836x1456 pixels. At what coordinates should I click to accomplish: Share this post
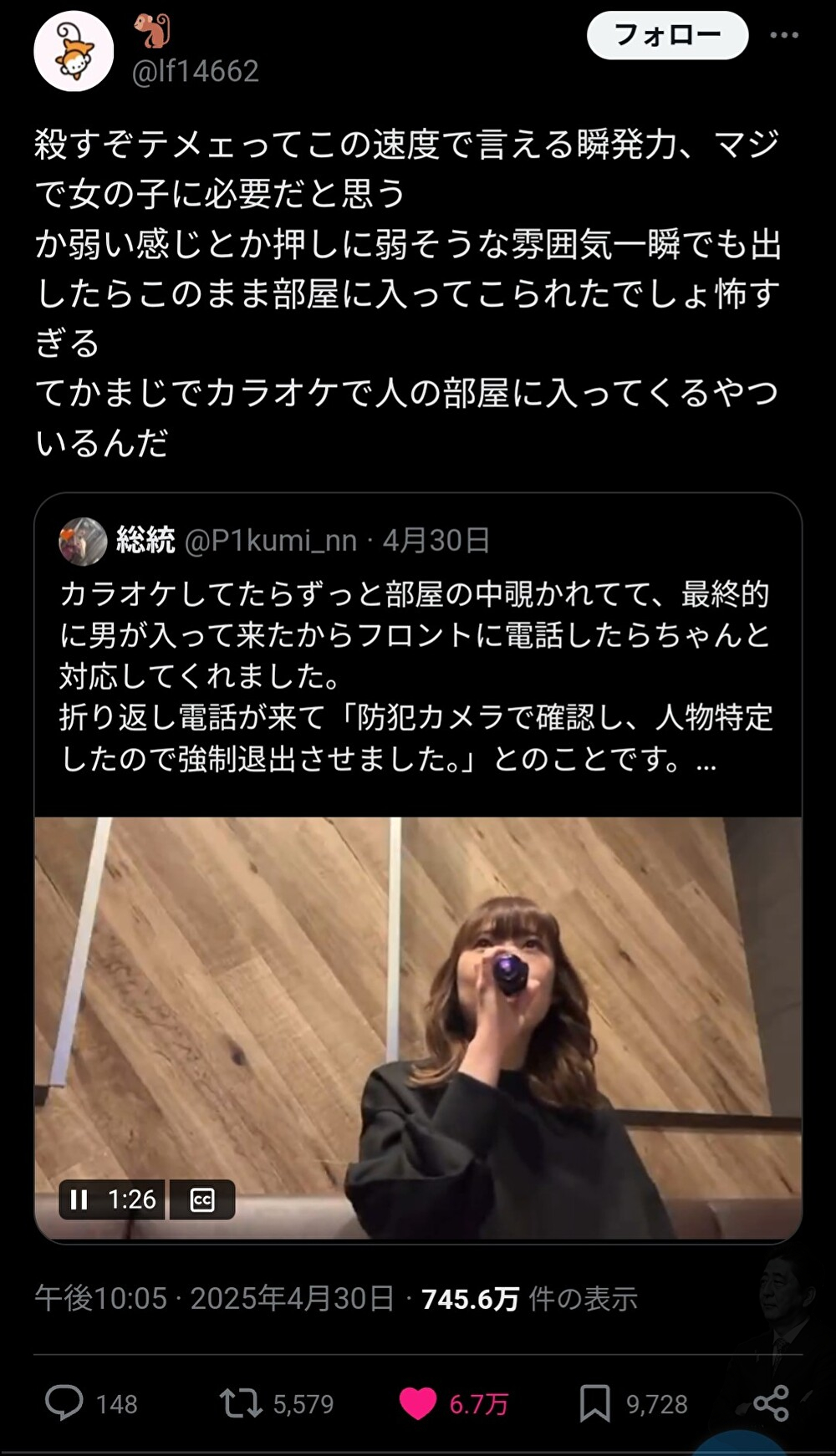771,1403
